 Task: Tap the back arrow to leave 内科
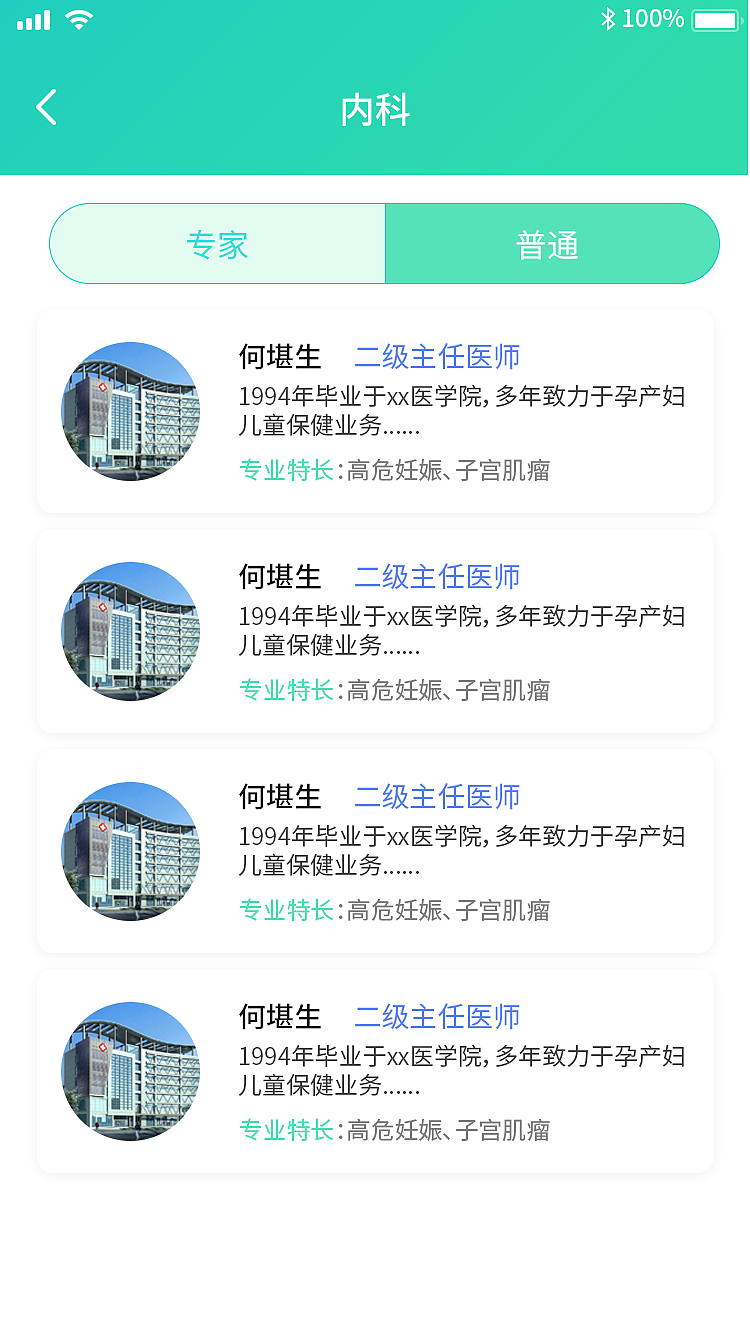point(45,107)
